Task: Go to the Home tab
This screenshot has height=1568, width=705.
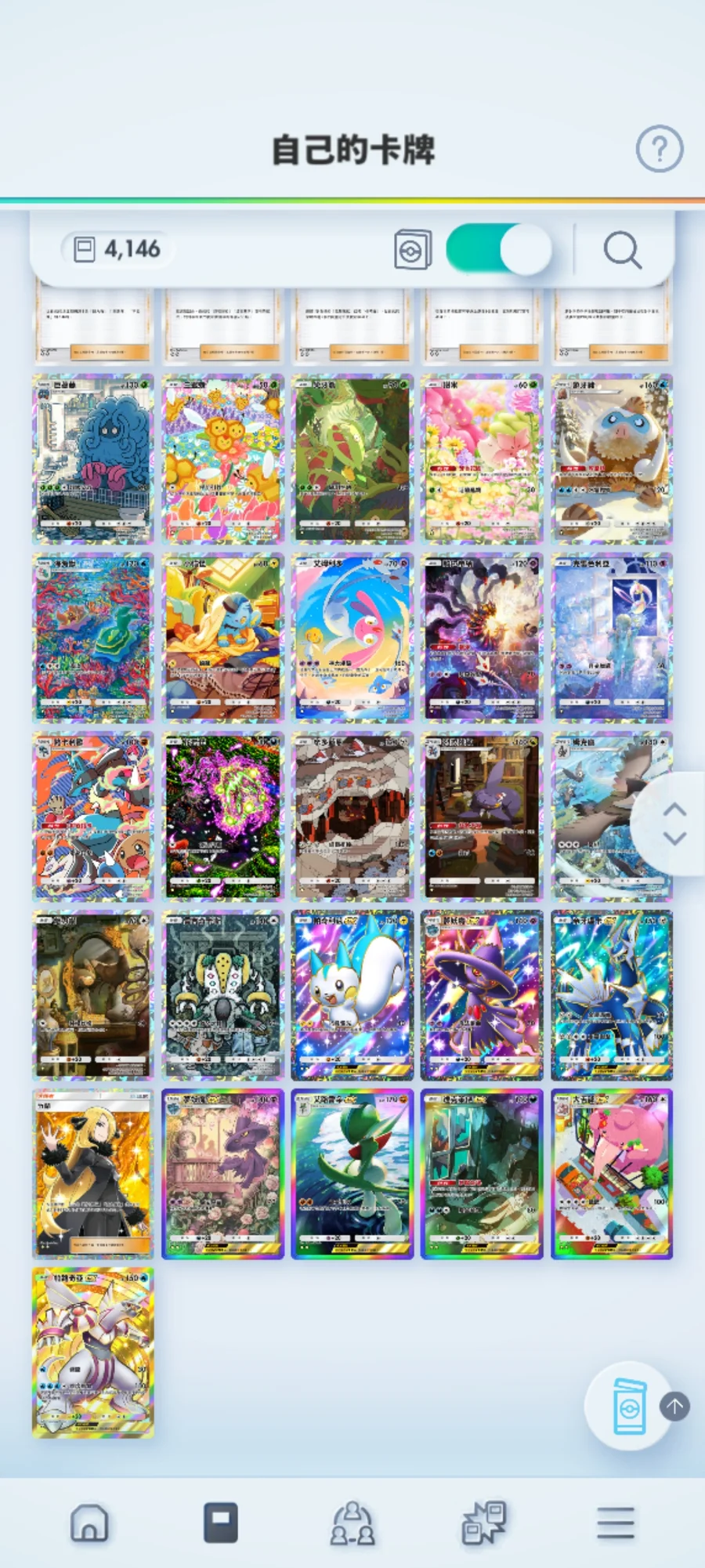Action: tap(89, 1523)
